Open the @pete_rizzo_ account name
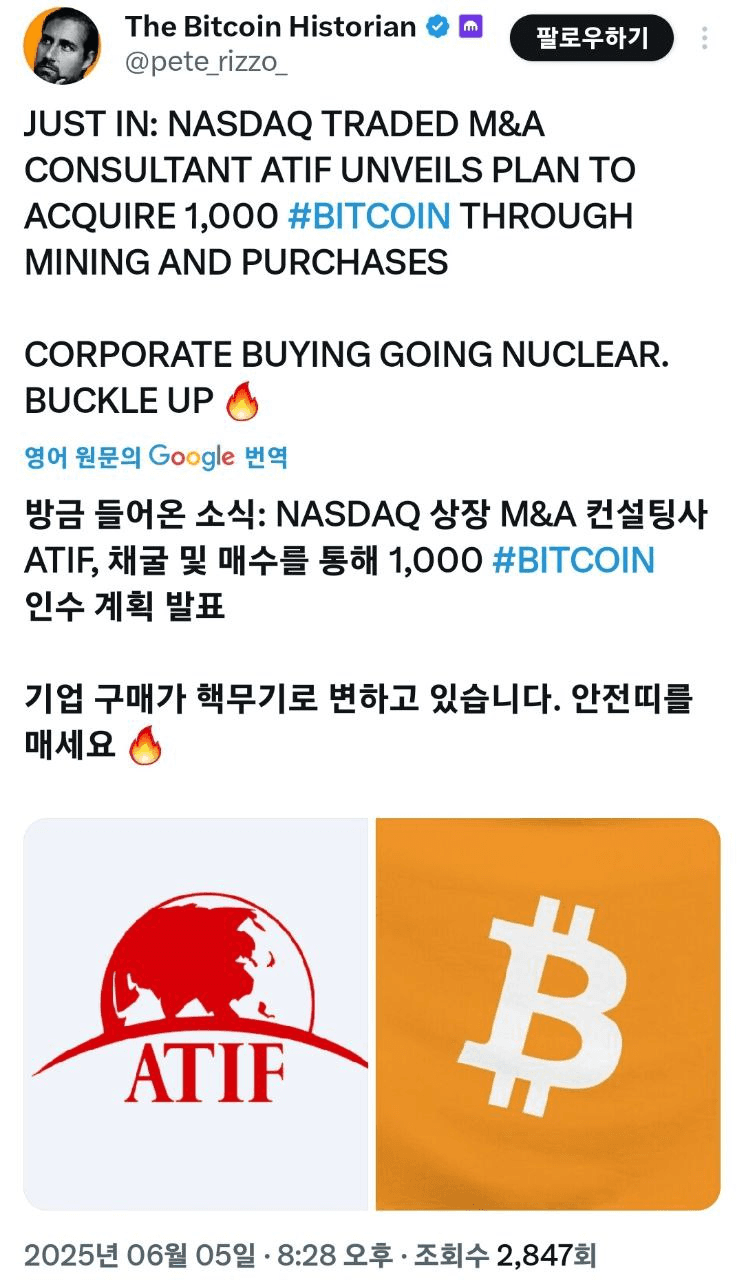This screenshot has width=743, height=1280. [206, 64]
